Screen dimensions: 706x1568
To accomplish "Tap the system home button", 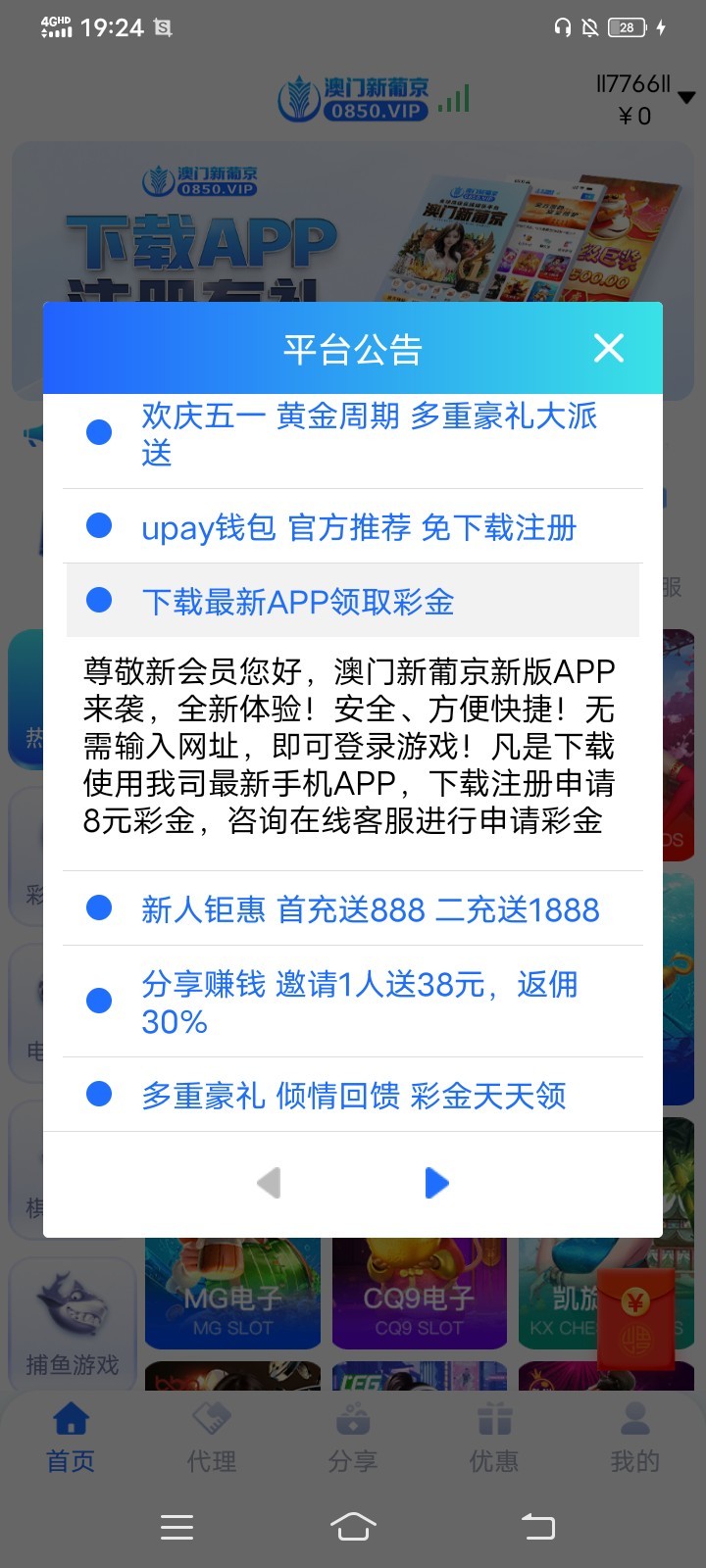I will click(353, 1526).
